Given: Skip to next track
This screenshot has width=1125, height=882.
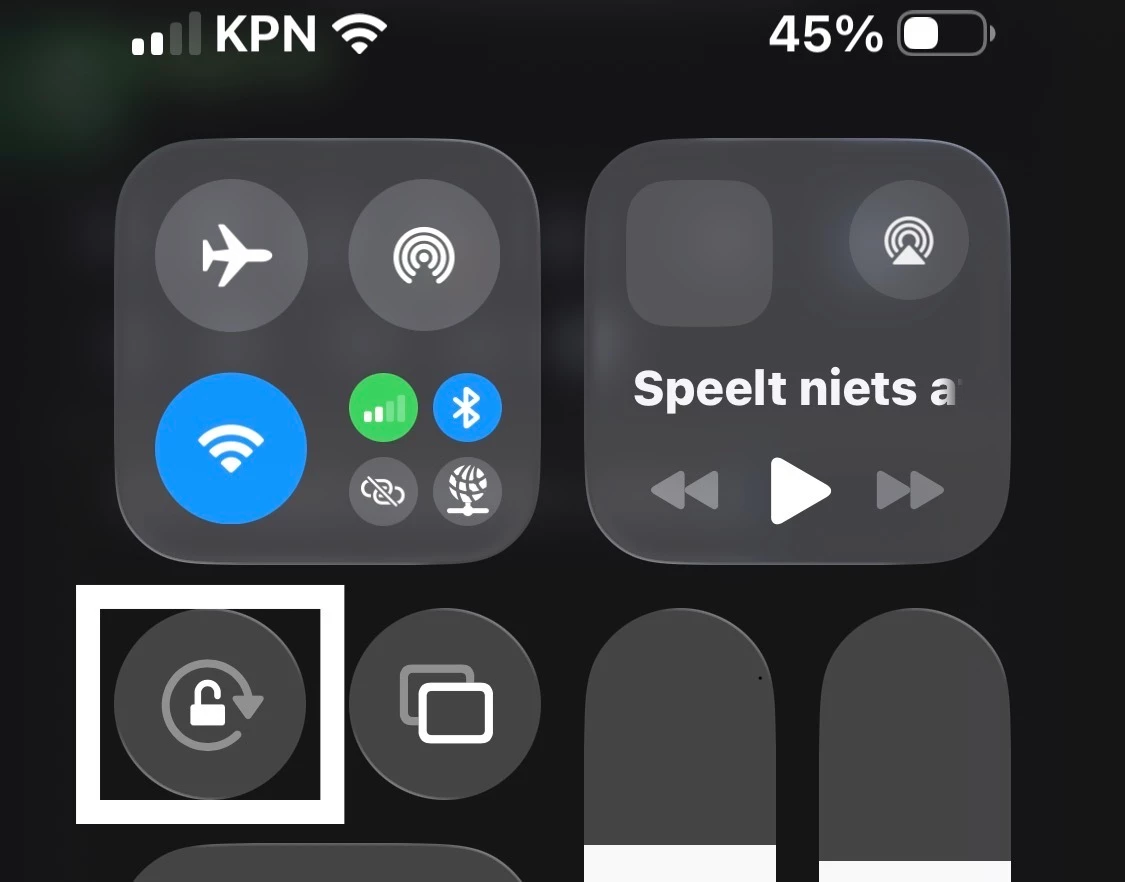Looking at the screenshot, I should (x=910, y=490).
